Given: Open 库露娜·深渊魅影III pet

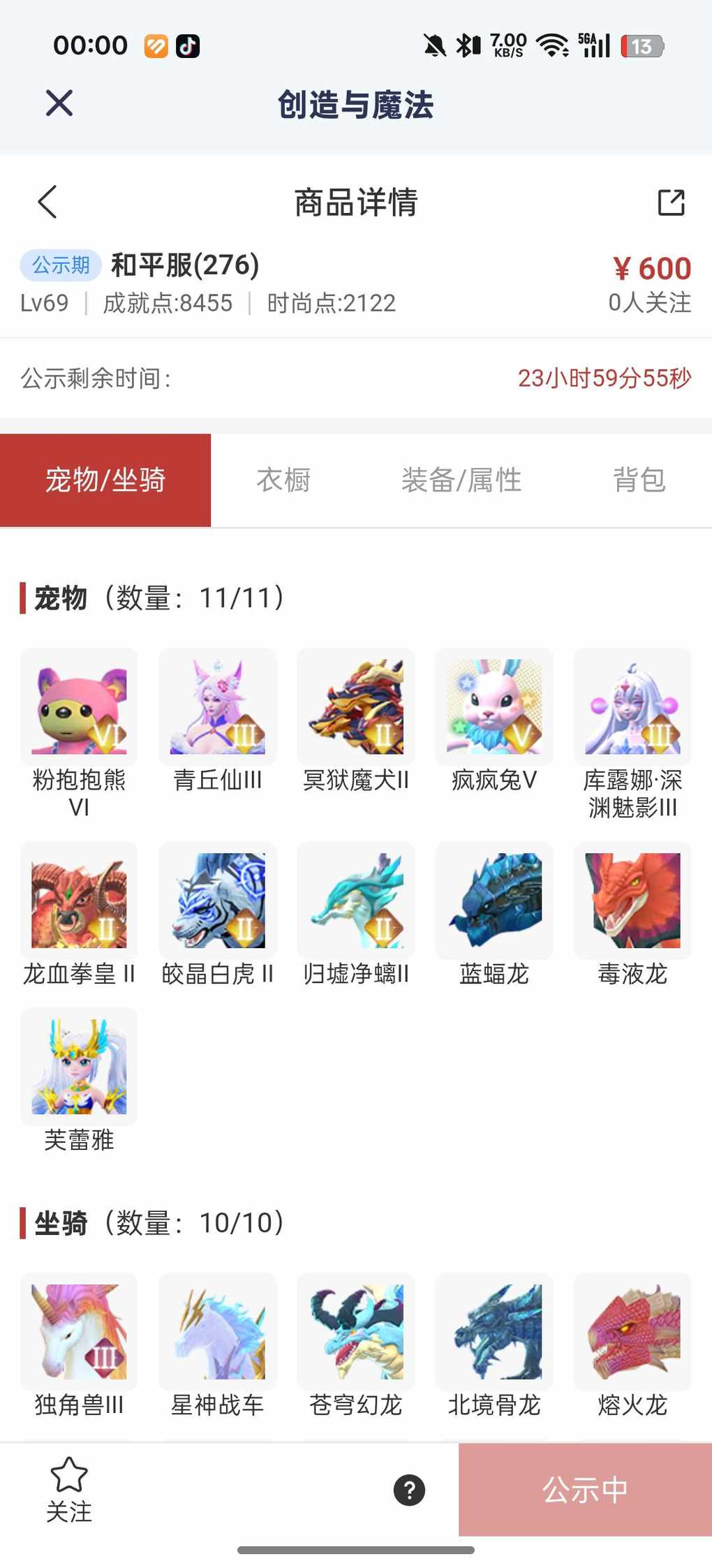Looking at the screenshot, I should [x=632, y=707].
